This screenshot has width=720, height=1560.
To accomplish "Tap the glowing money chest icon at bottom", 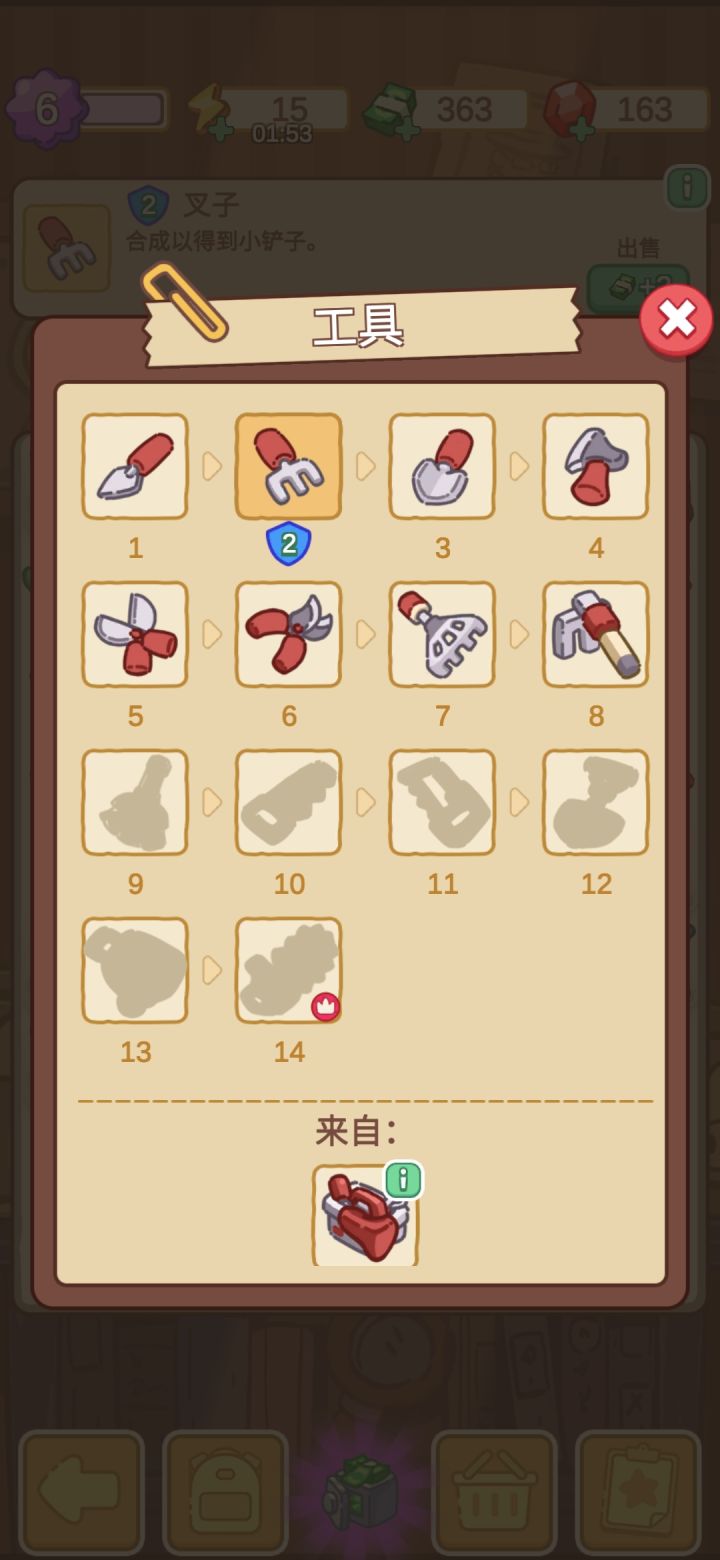I will tap(360, 1490).
